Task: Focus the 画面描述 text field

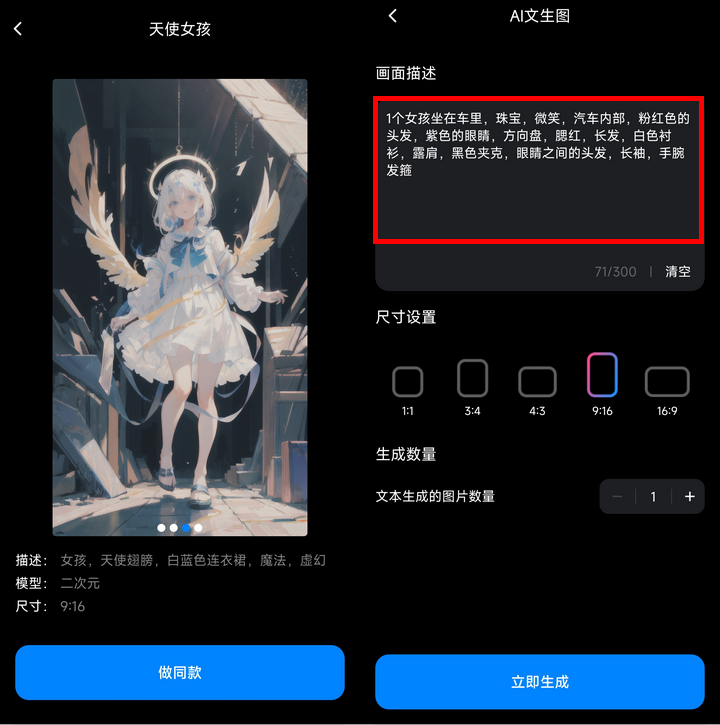Action: [539, 170]
